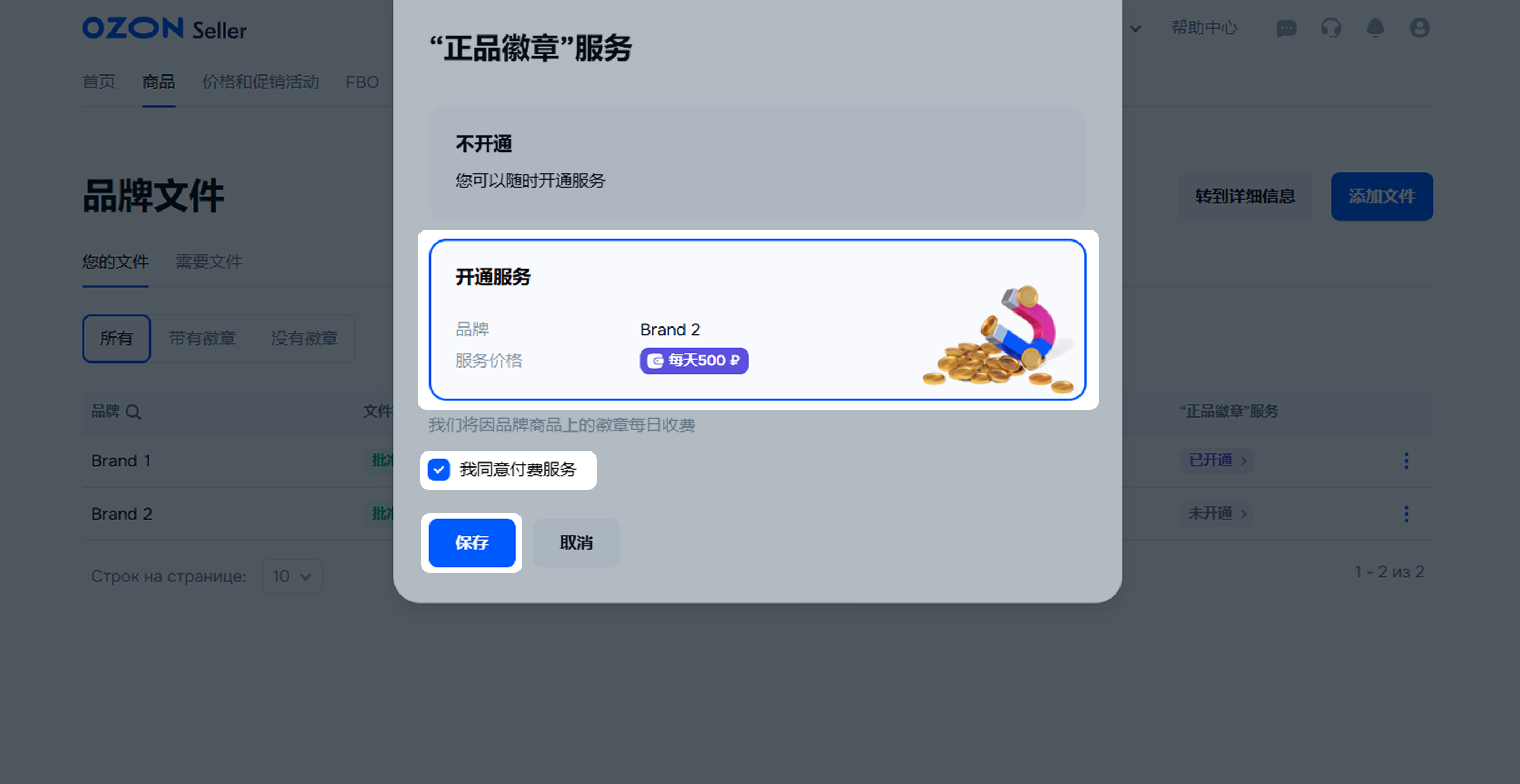
Task: Uncheck the 我同意付费服务 checkbox
Action: click(x=439, y=470)
